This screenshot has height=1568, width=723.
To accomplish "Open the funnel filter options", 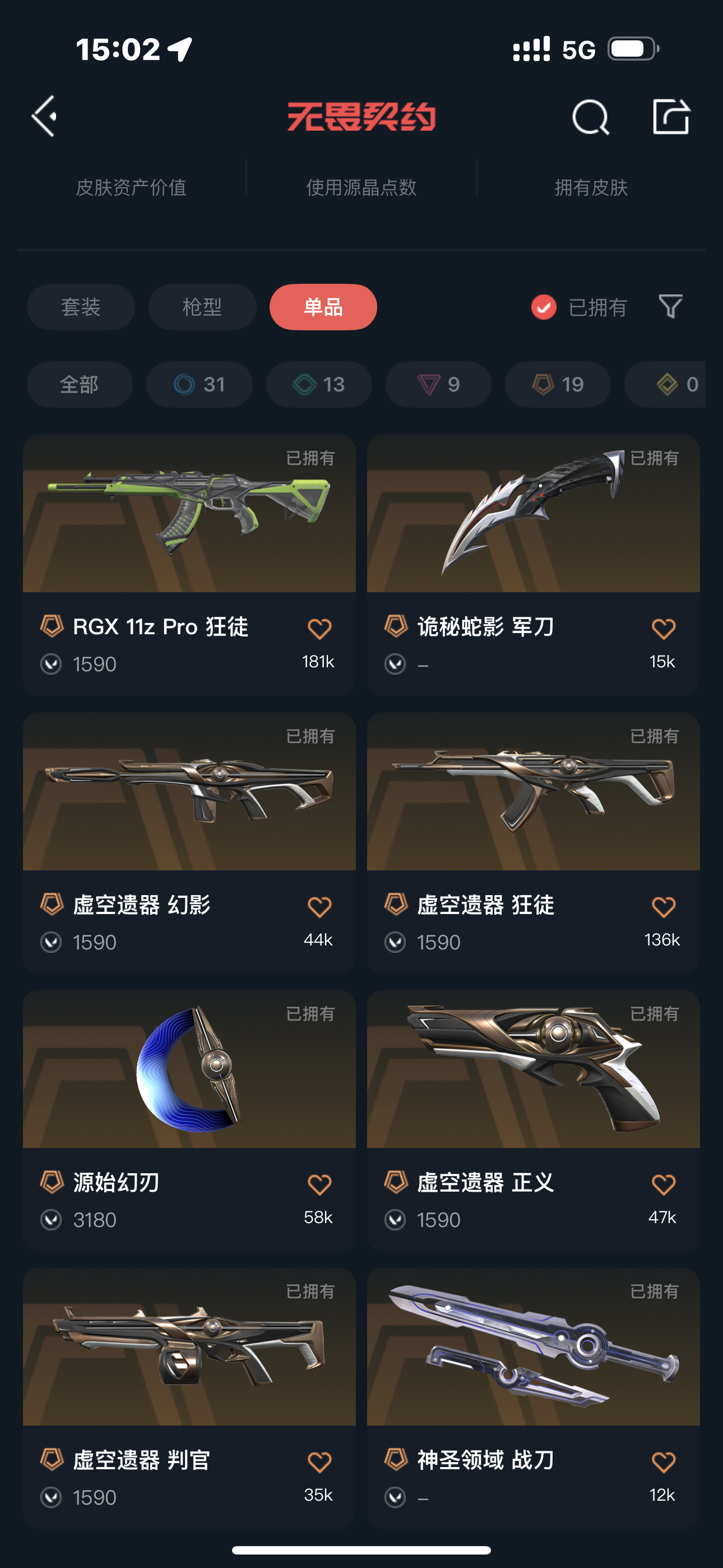I will (670, 306).
